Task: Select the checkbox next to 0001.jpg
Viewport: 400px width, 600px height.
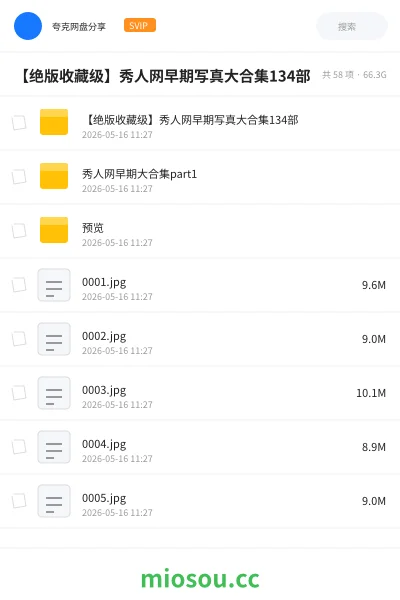Action: (x=19, y=285)
